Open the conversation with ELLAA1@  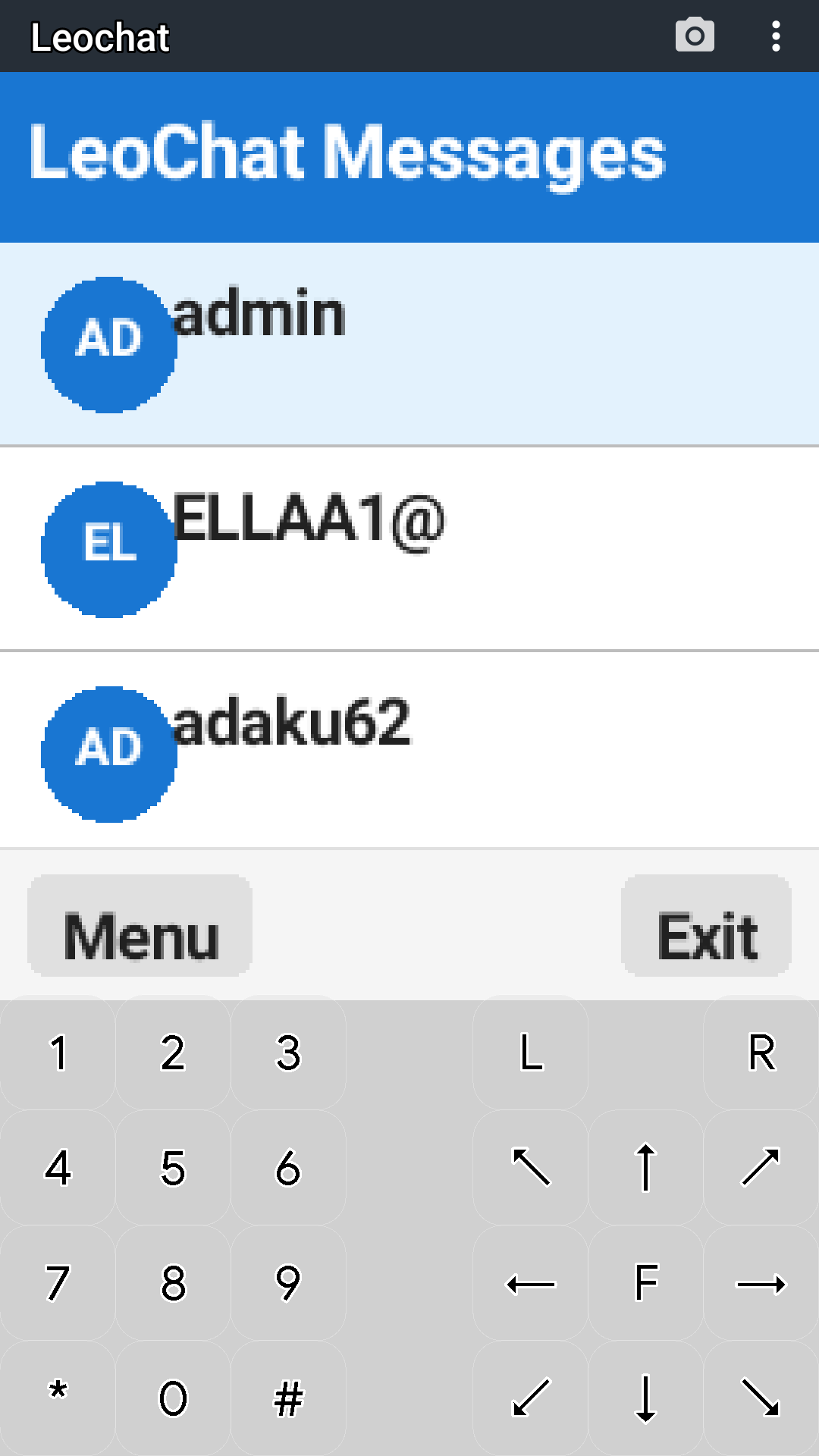pyautogui.click(x=409, y=548)
